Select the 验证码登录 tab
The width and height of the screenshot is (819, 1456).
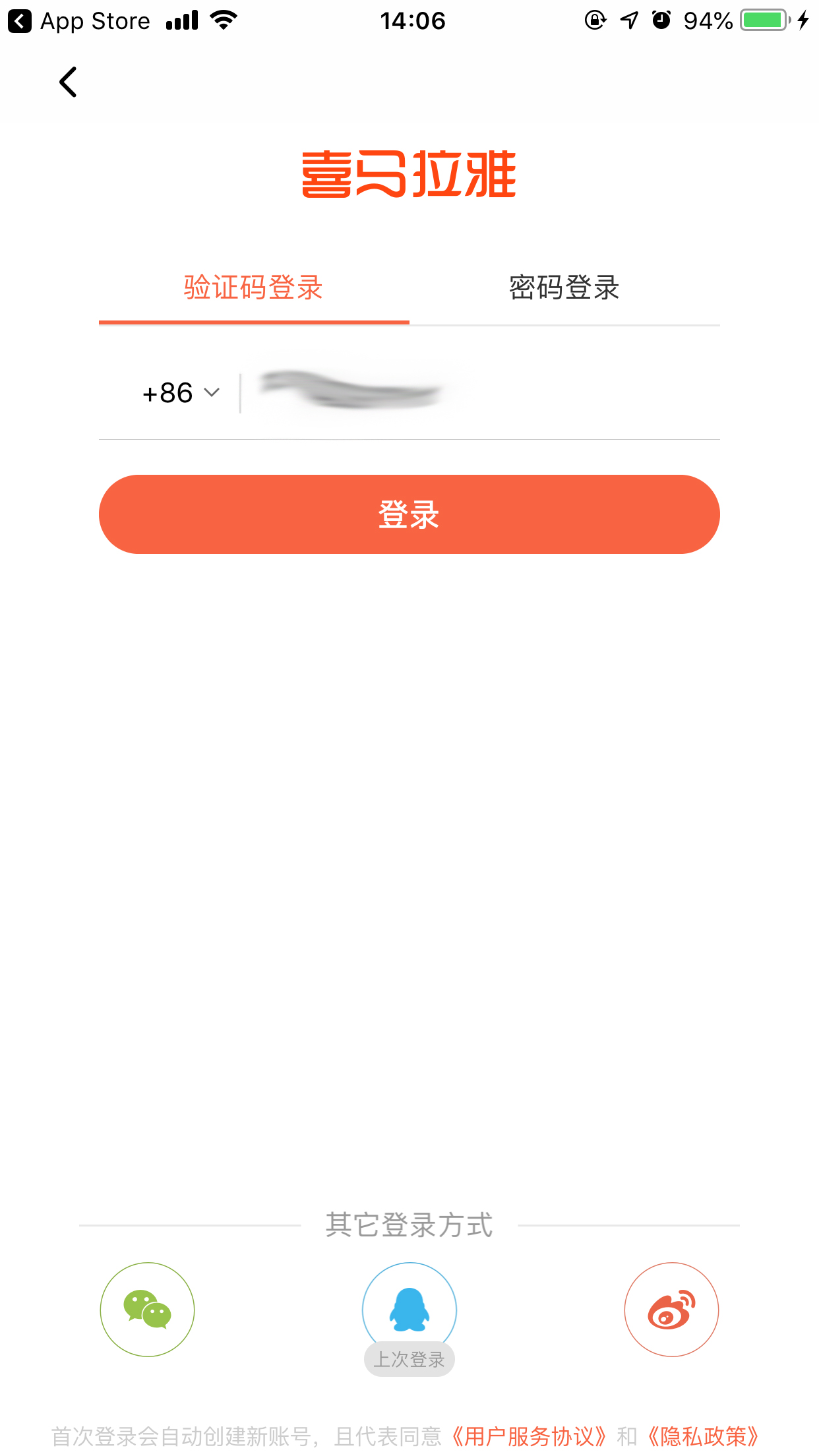pyautogui.click(x=253, y=287)
